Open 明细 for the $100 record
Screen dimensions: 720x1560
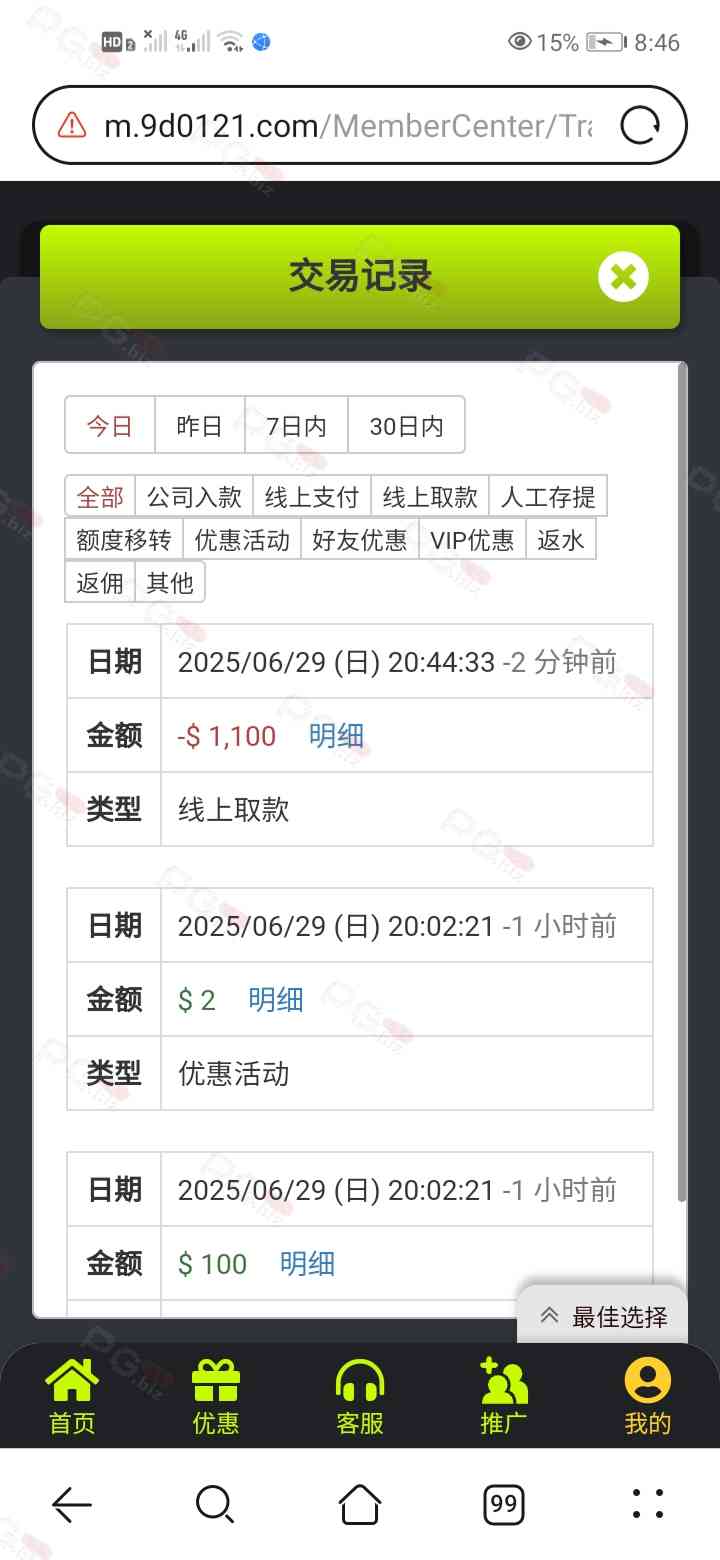307,1264
